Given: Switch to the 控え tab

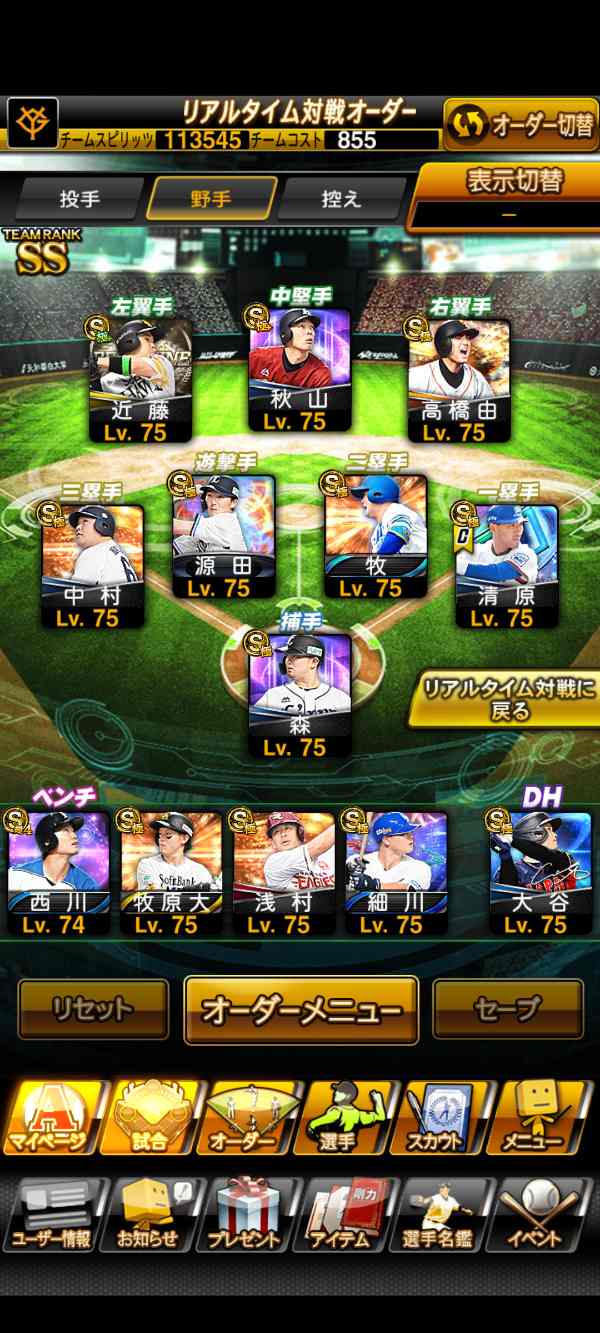Looking at the screenshot, I should pos(341,198).
